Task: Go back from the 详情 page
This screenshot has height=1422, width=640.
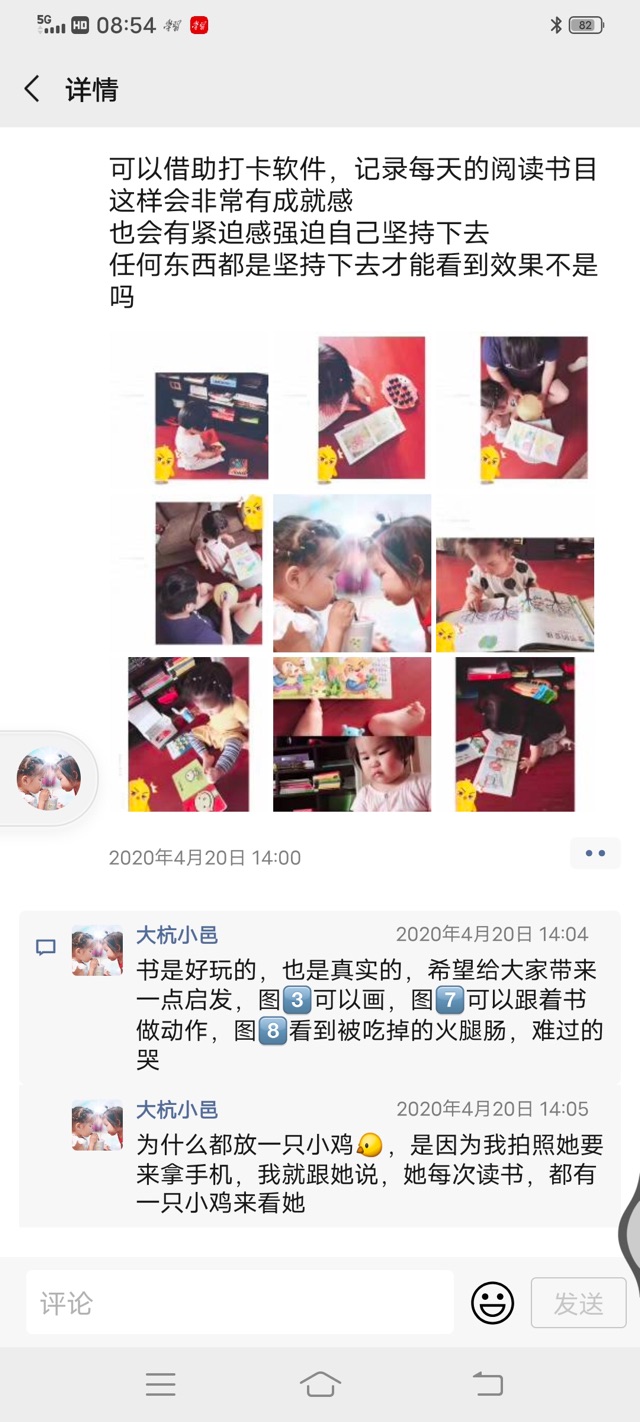Action: point(32,89)
